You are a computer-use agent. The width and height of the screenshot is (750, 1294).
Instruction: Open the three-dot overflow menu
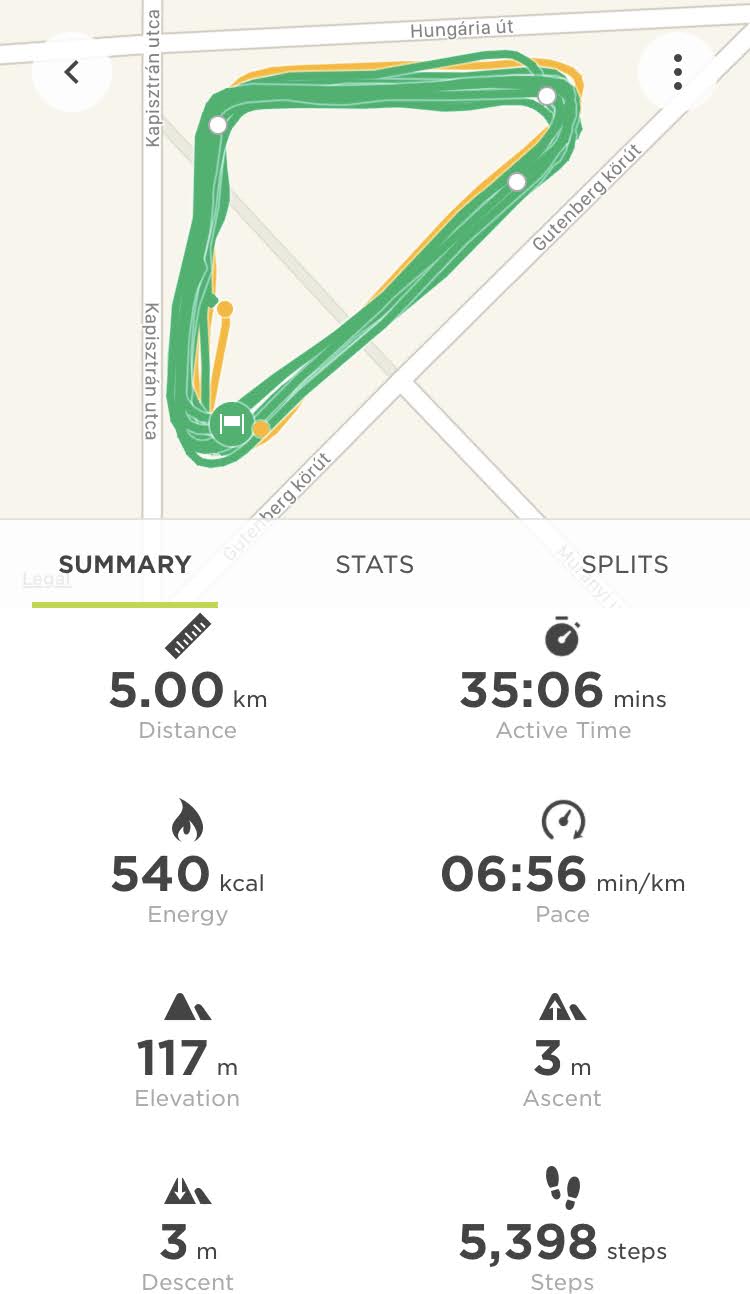click(677, 72)
